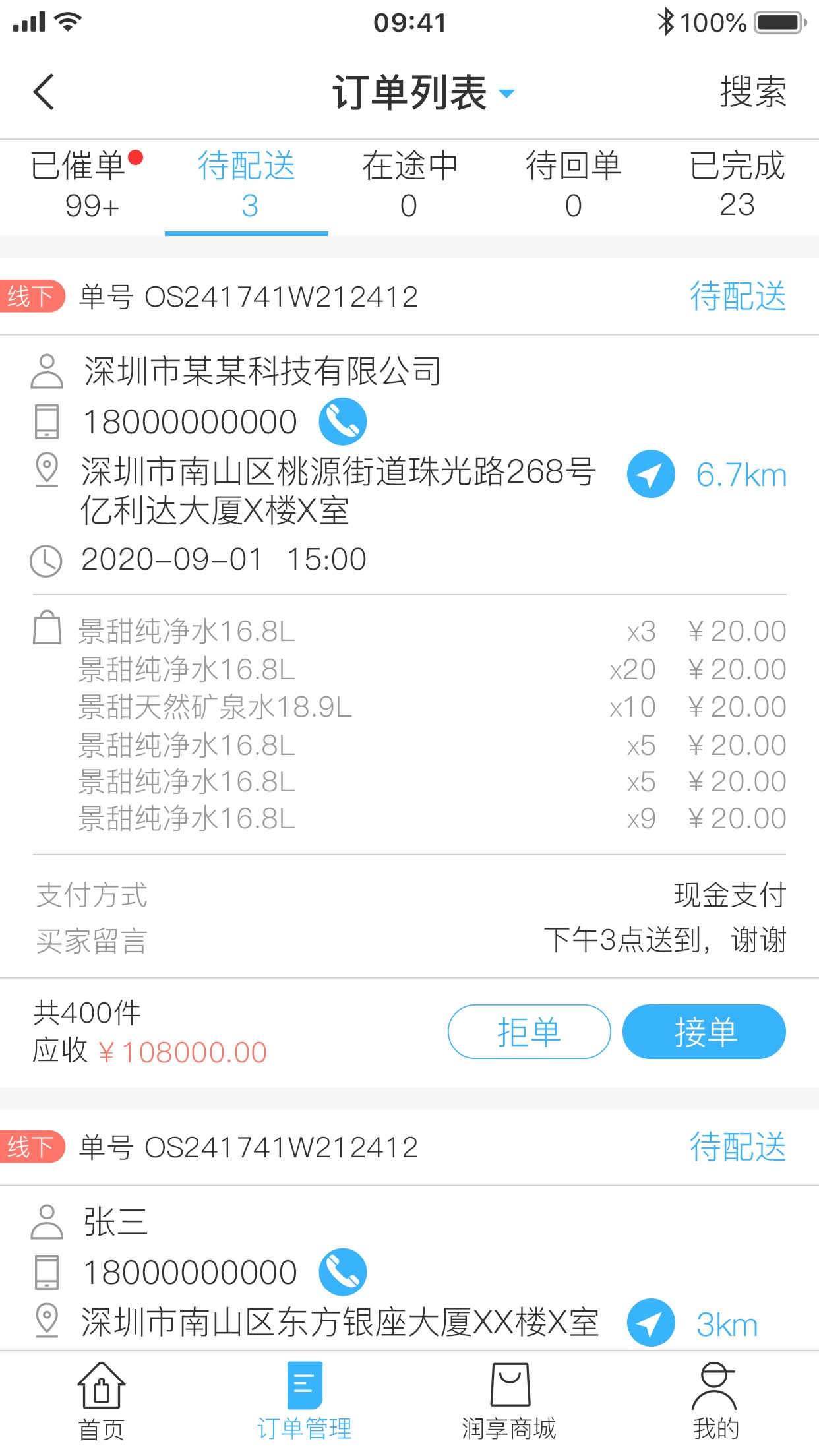Viewport: 819px width, 1456px height.
Task: Switch to the 我的 tab
Action: pyautogui.click(x=715, y=1401)
